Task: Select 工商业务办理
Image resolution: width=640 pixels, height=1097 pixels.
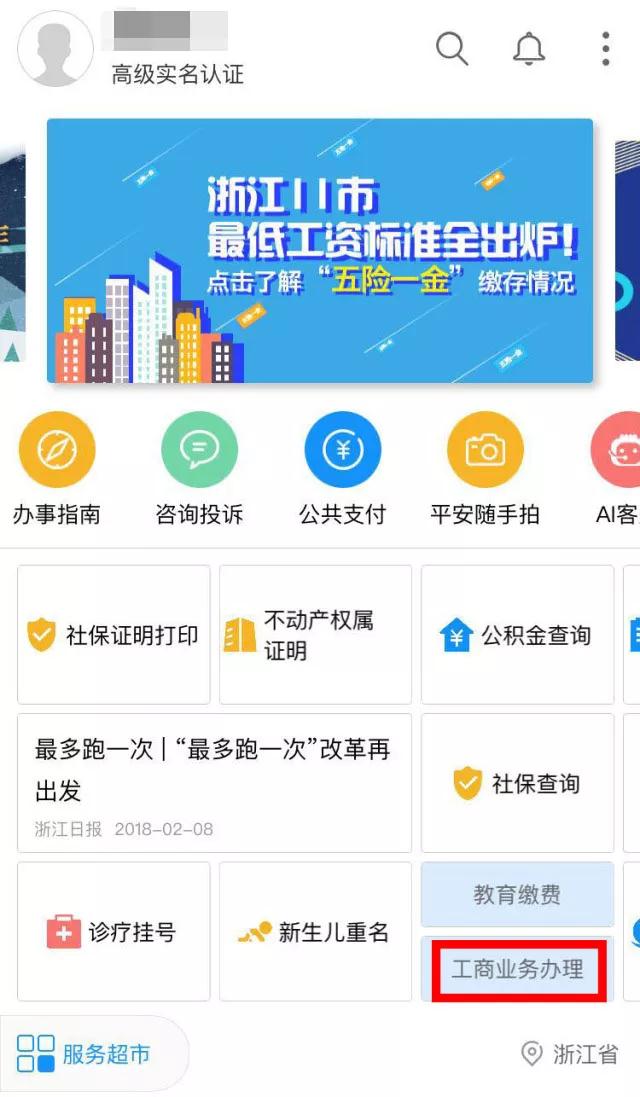Action: [517, 968]
